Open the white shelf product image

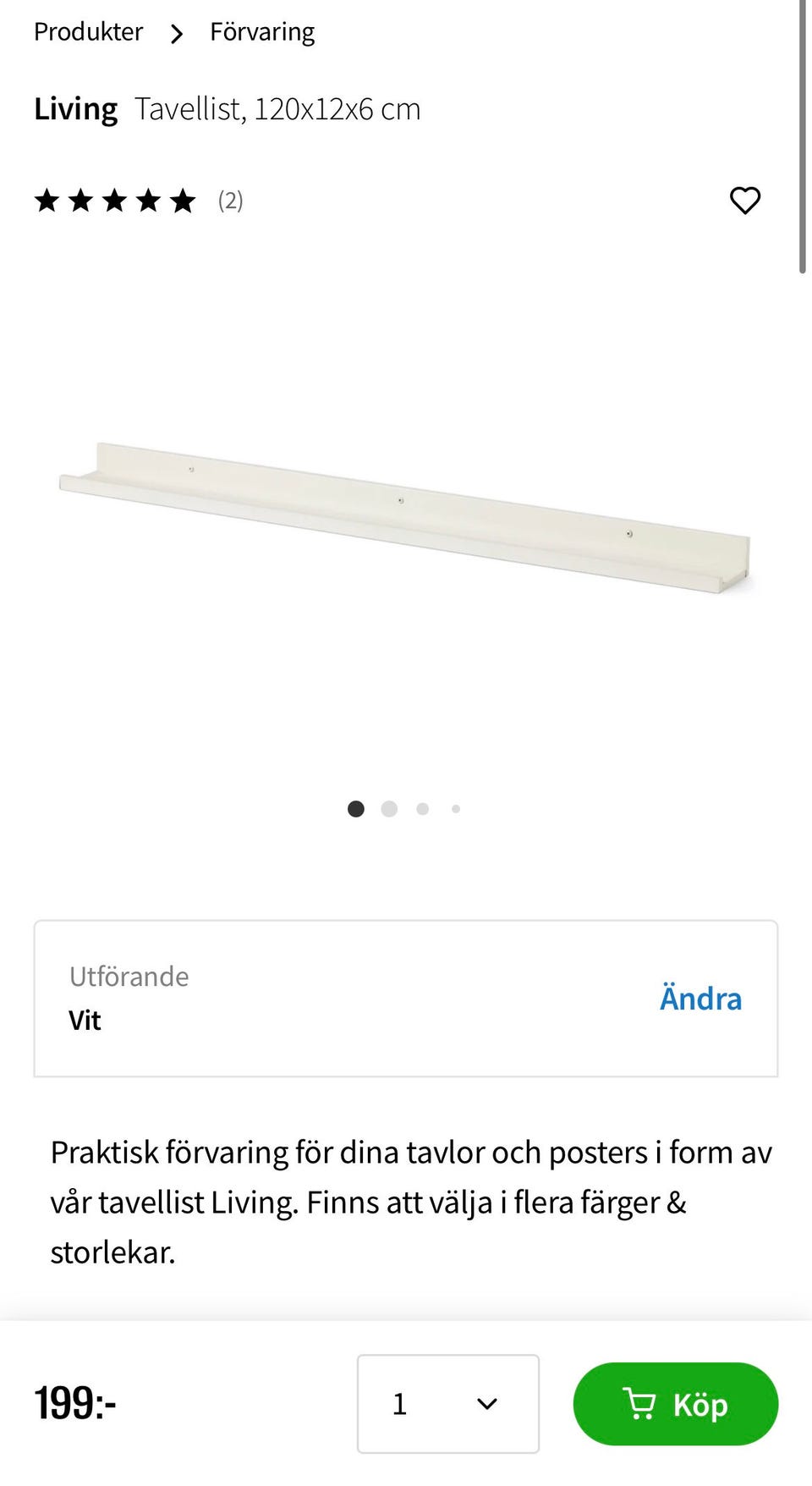click(404, 516)
